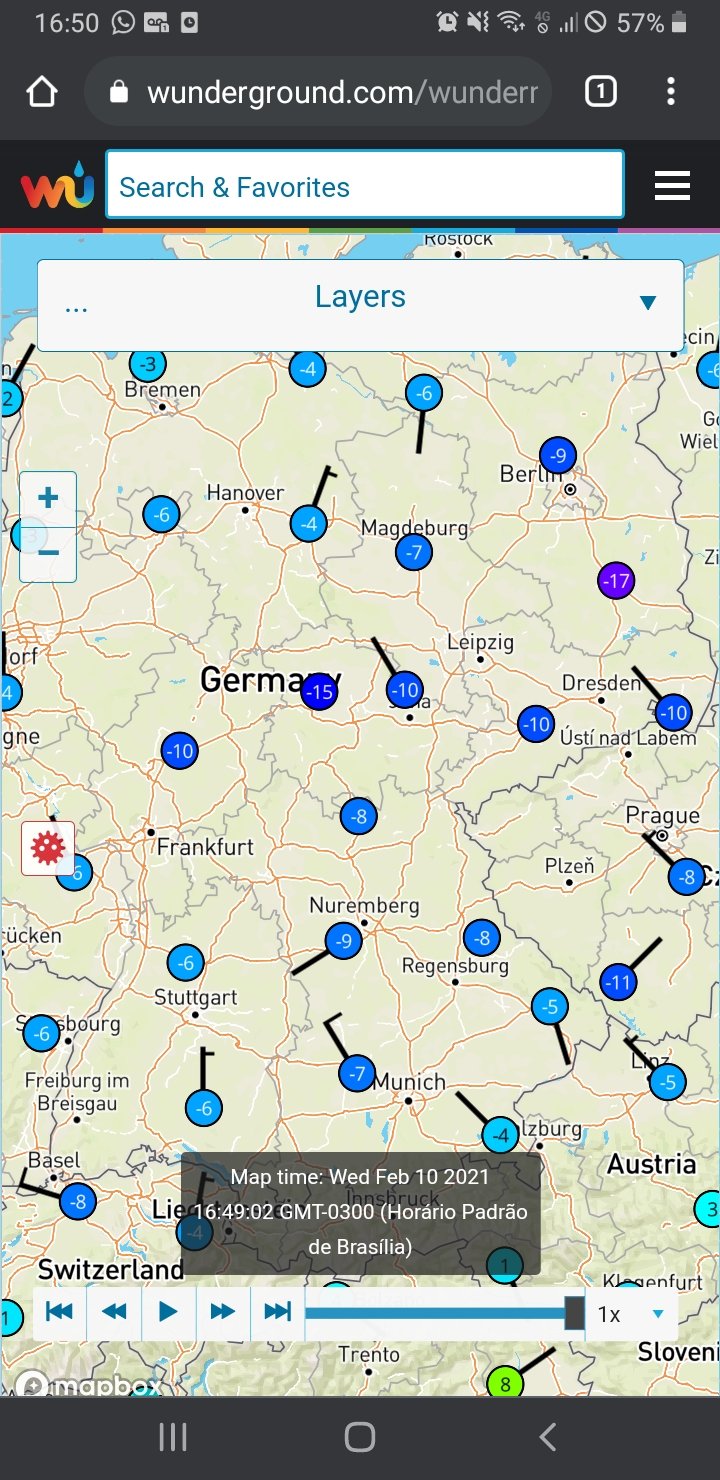Skip to the first map frame

point(60,1312)
